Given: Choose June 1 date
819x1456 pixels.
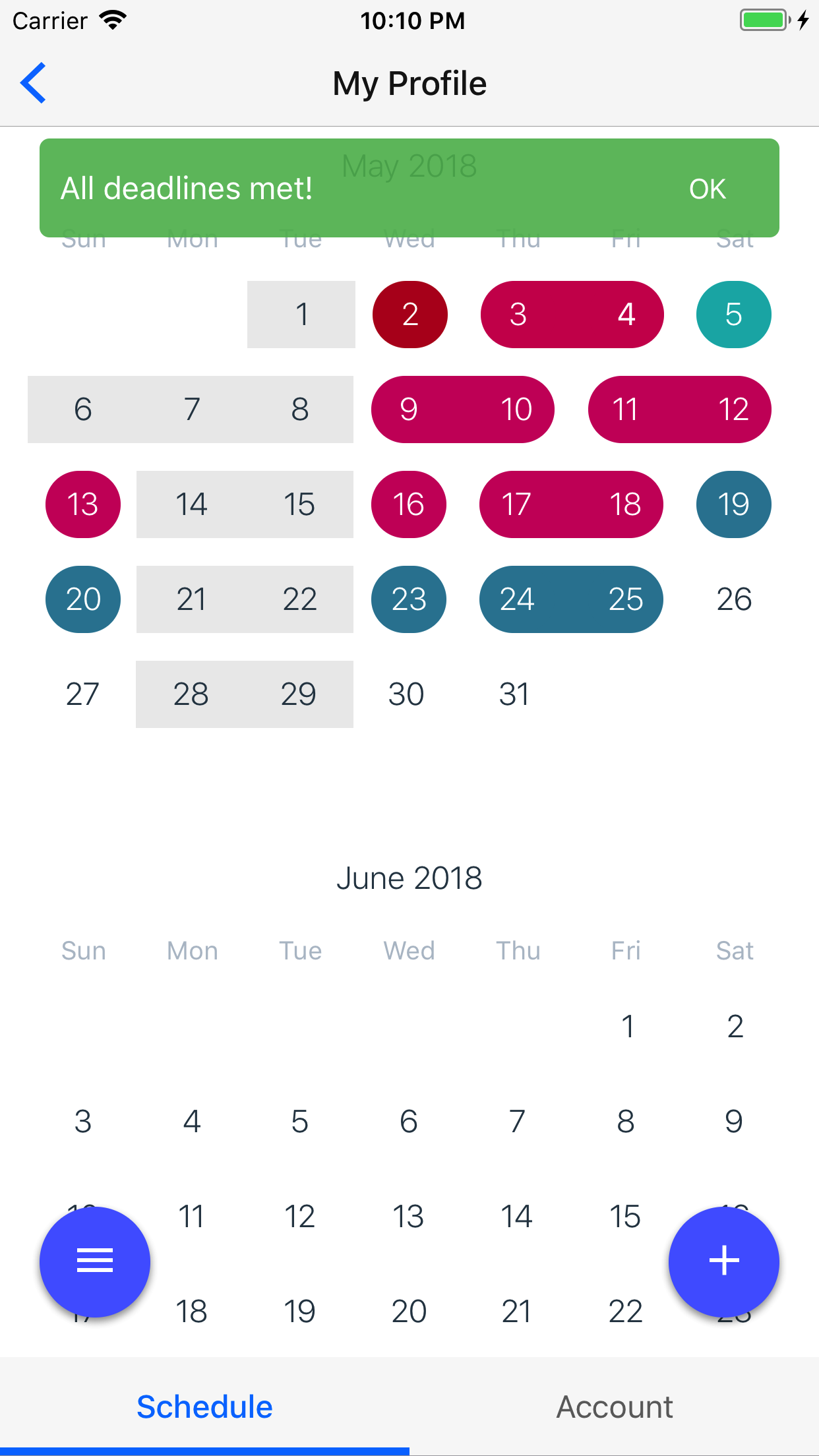Looking at the screenshot, I should pos(626,1027).
